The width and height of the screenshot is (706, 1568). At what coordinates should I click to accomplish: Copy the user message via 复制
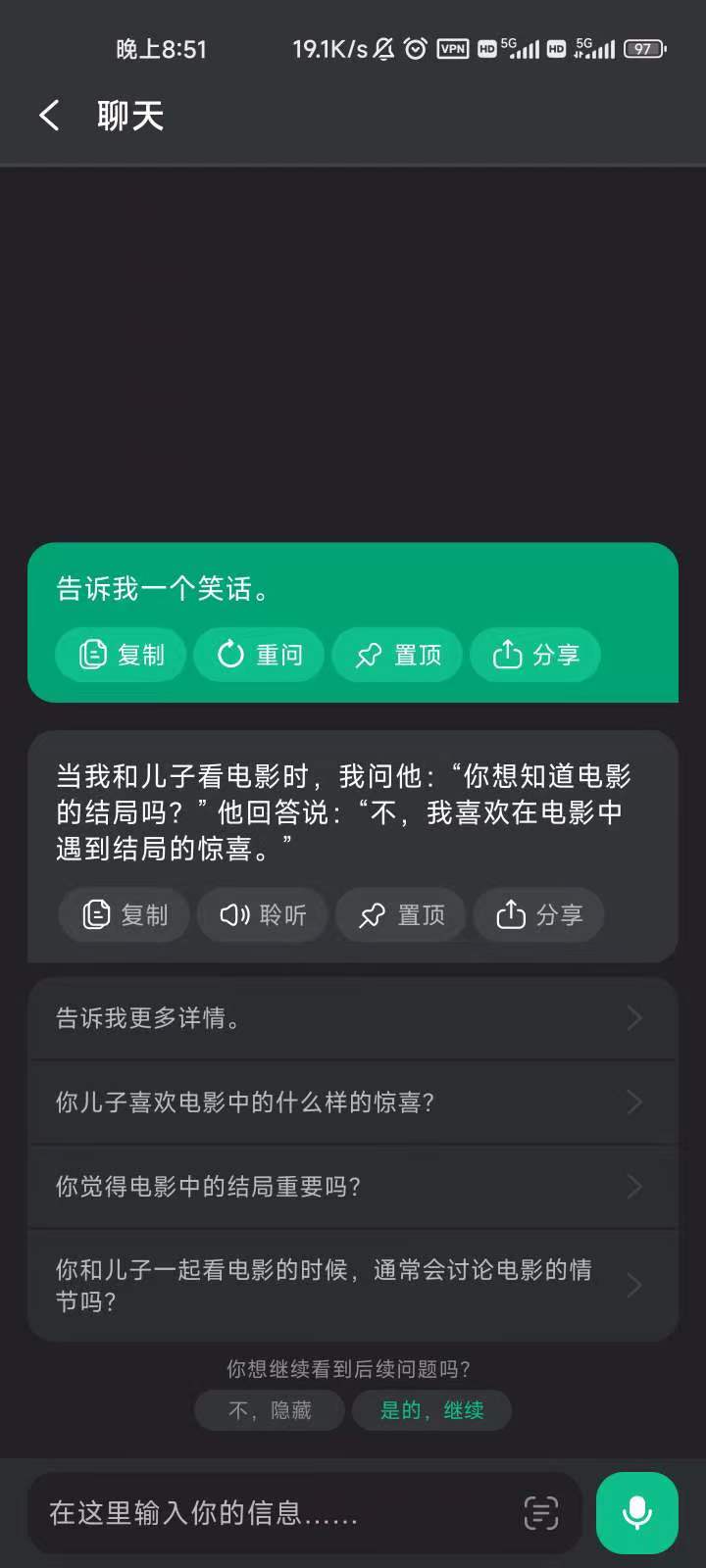coord(122,655)
